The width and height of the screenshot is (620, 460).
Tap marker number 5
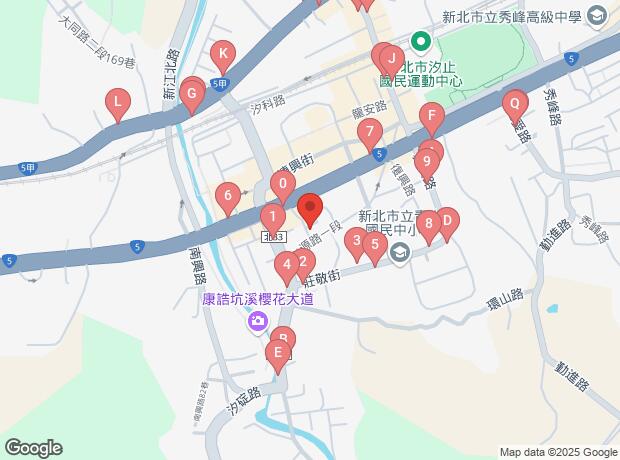(x=374, y=245)
